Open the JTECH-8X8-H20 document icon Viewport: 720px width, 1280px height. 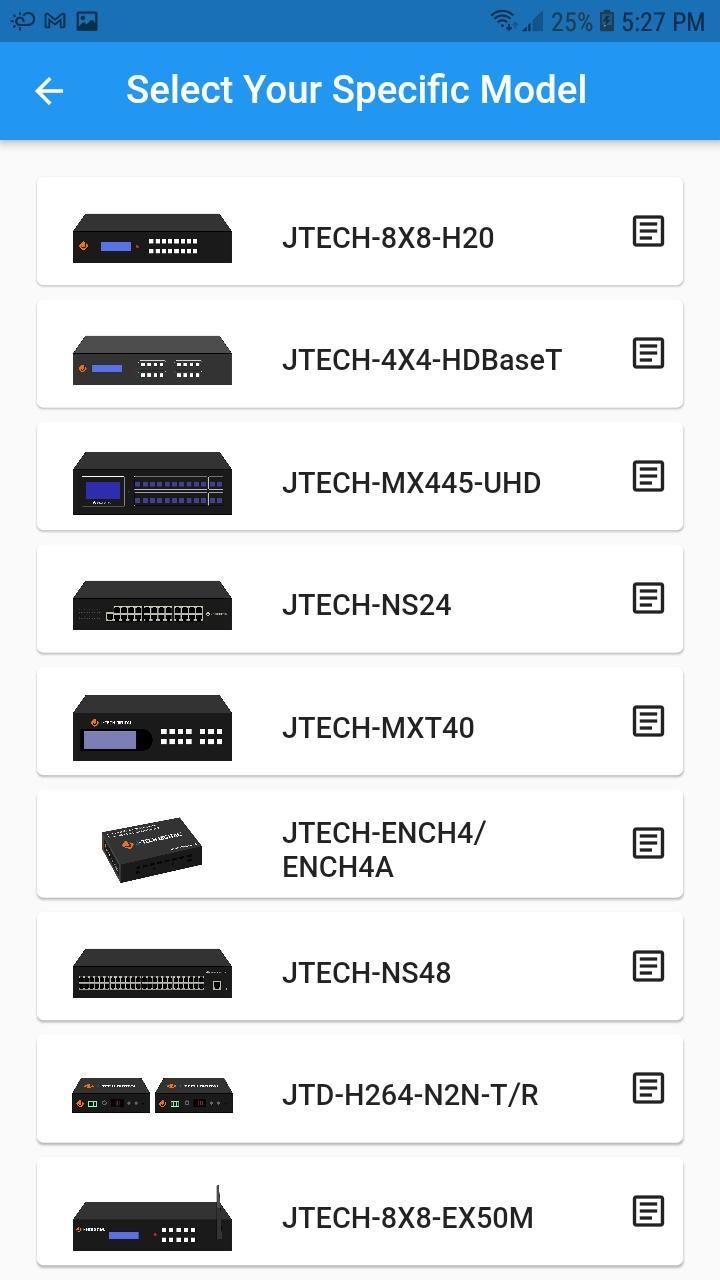click(x=648, y=230)
